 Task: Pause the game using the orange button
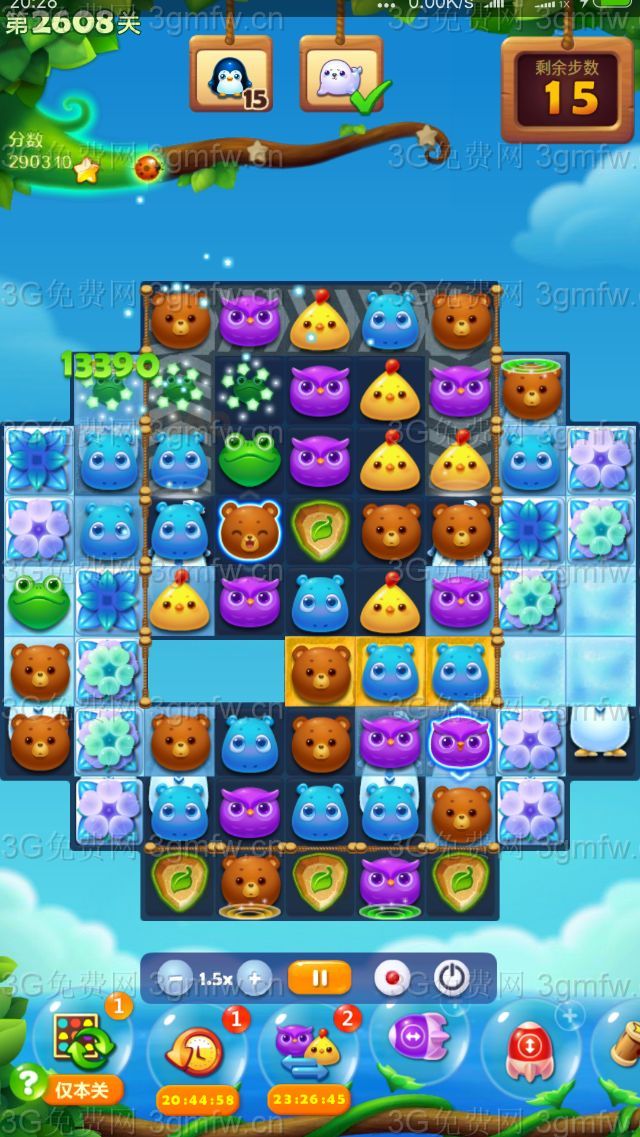[319, 978]
